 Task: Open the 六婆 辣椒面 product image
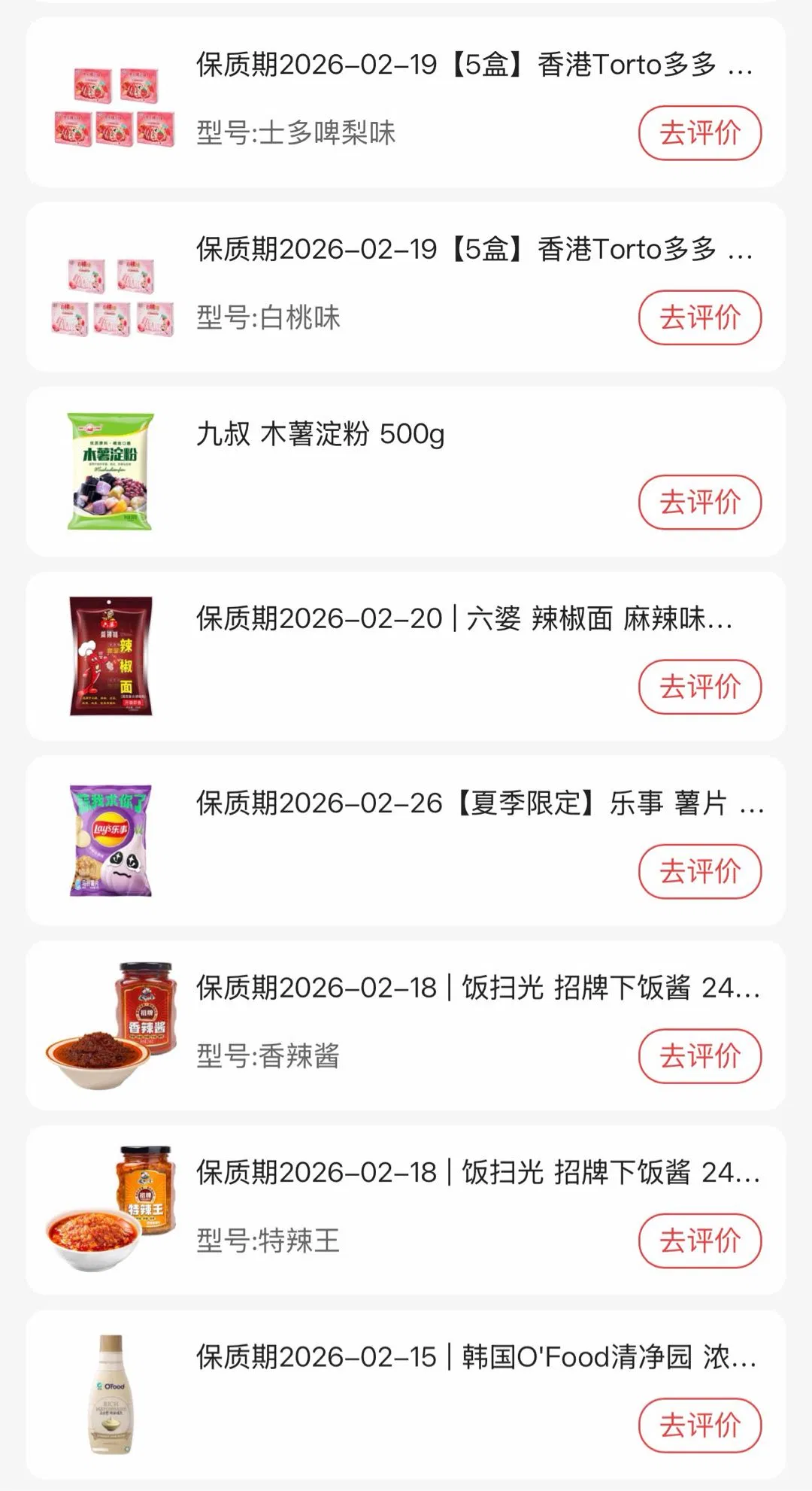(x=111, y=655)
